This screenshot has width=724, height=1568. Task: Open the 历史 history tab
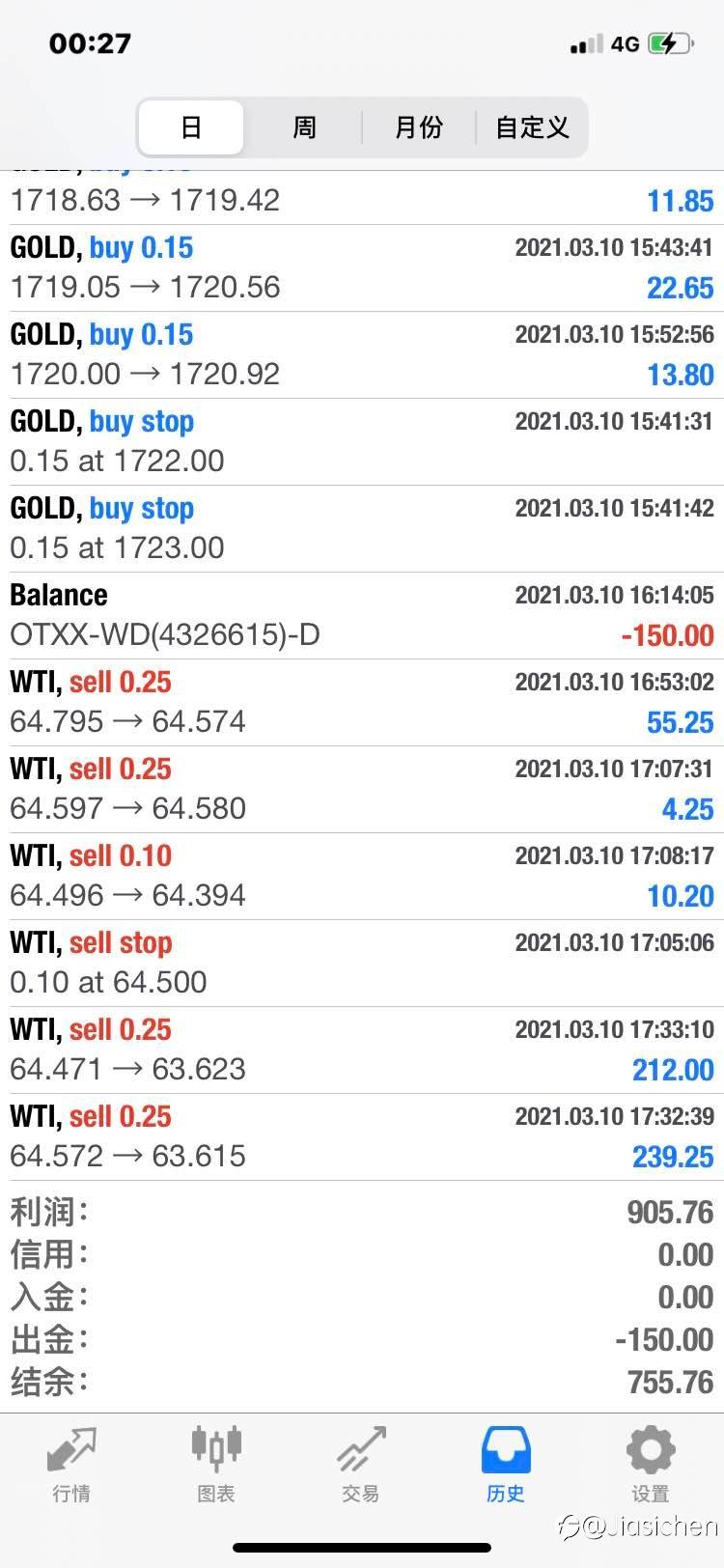coord(506,1464)
